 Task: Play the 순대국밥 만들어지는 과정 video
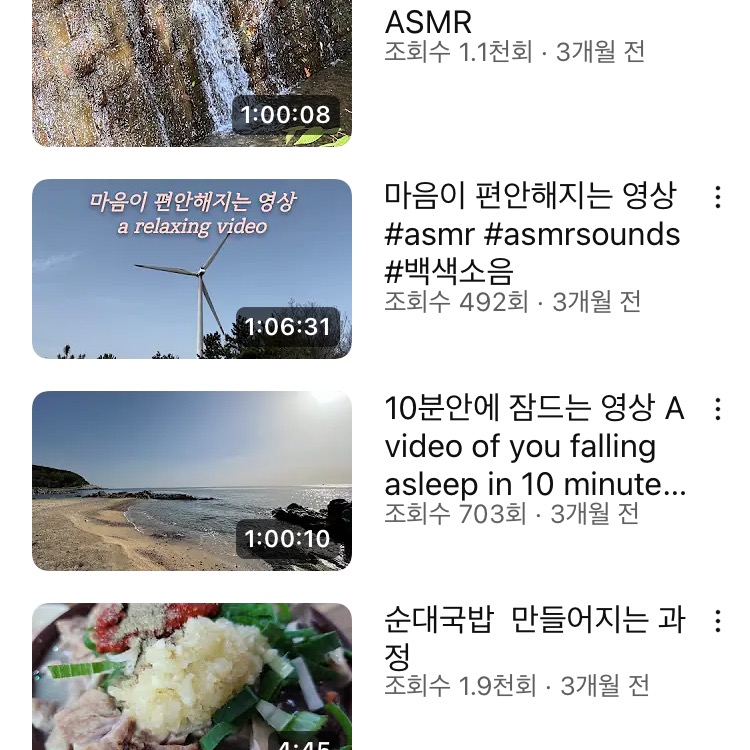pos(191,676)
